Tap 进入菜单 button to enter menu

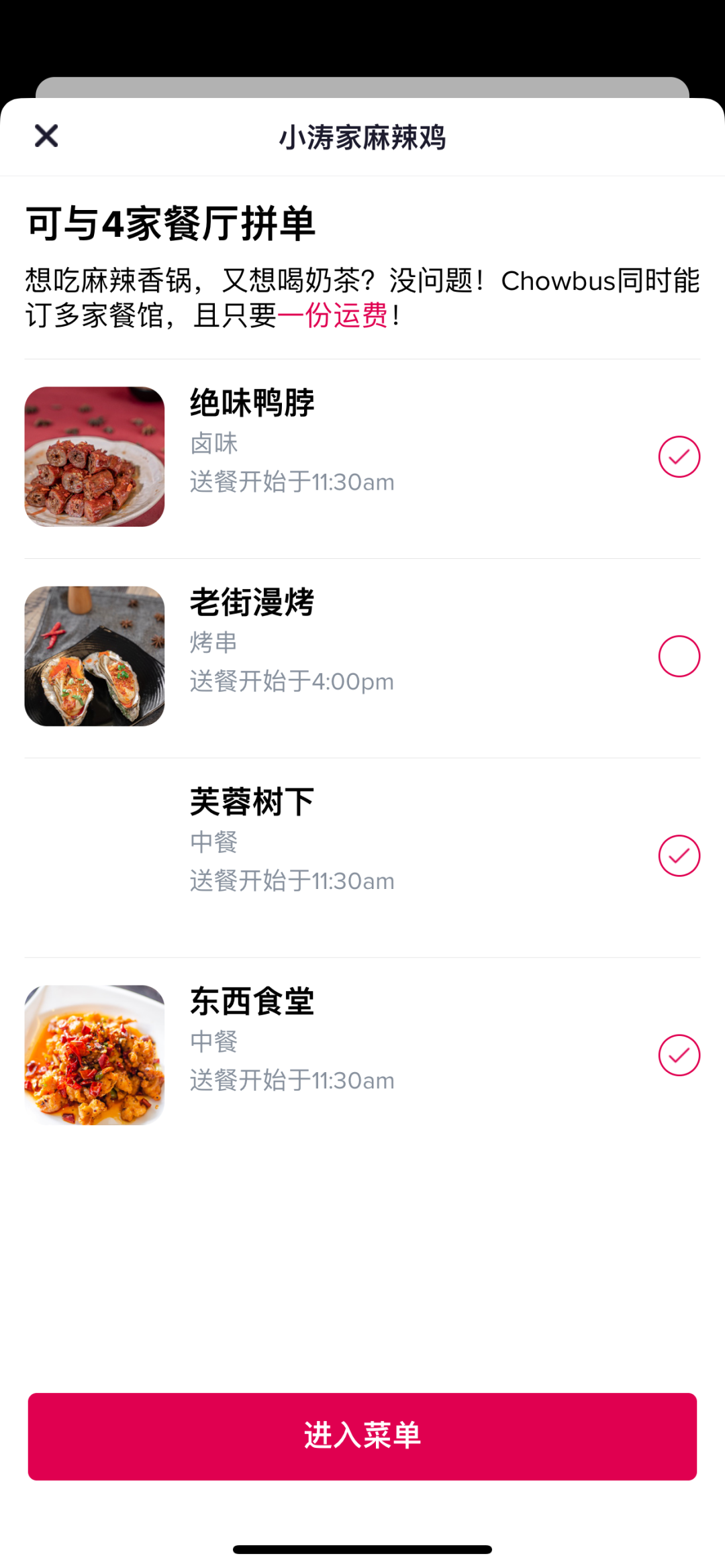pyautogui.click(x=362, y=1436)
